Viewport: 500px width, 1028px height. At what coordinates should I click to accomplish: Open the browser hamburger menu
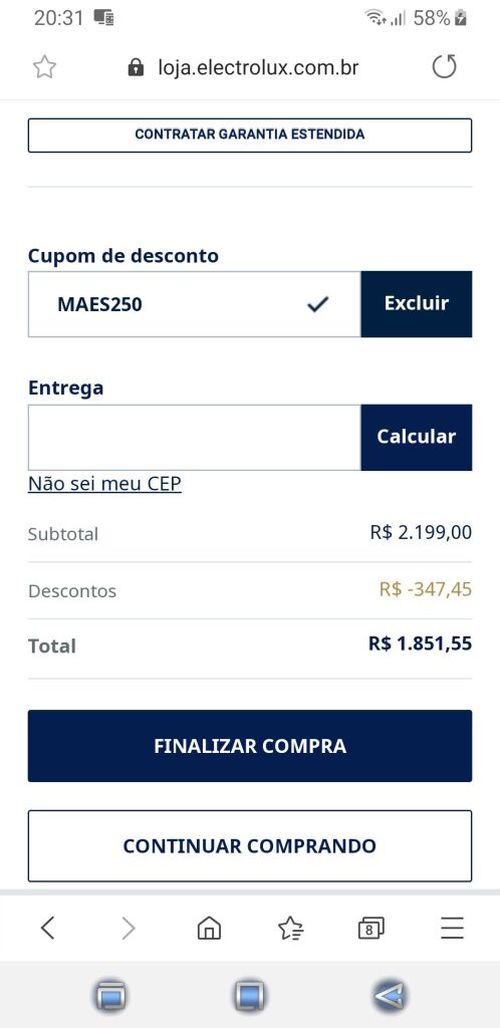pyautogui.click(x=452, y=928)
